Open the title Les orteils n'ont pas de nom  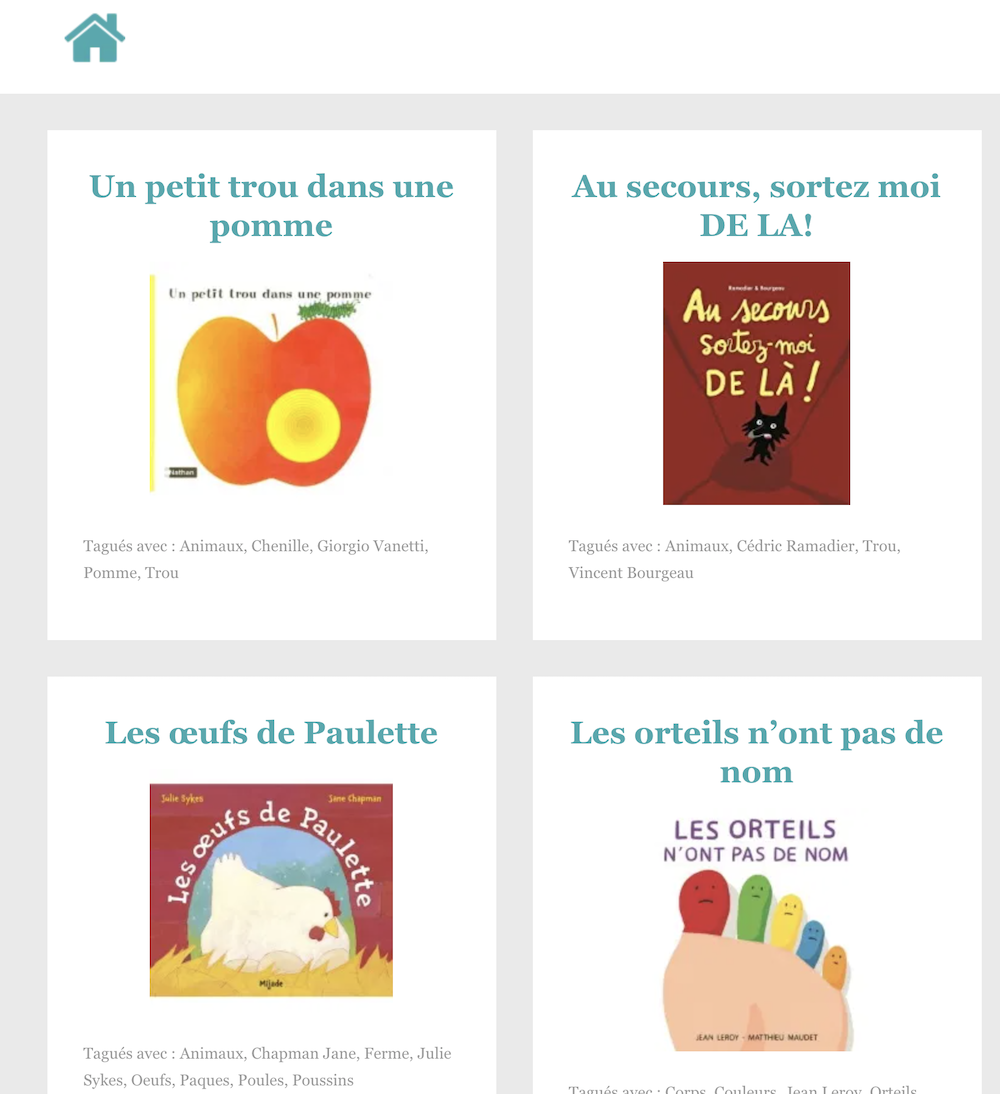[756, 751]
